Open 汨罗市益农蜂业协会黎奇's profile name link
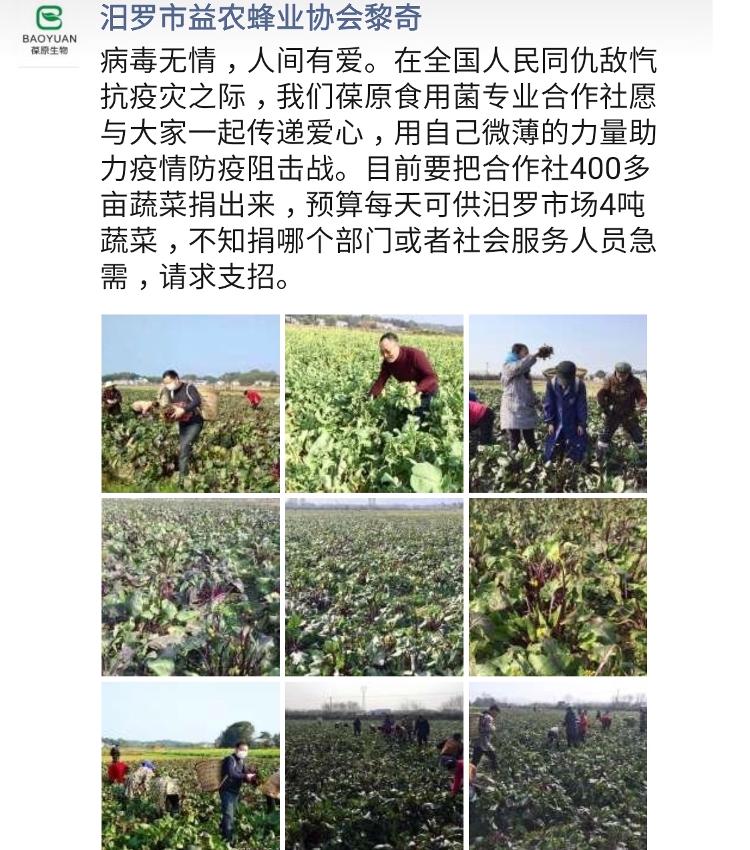Viewport: 750px width, 850px height. coord(260,17)
